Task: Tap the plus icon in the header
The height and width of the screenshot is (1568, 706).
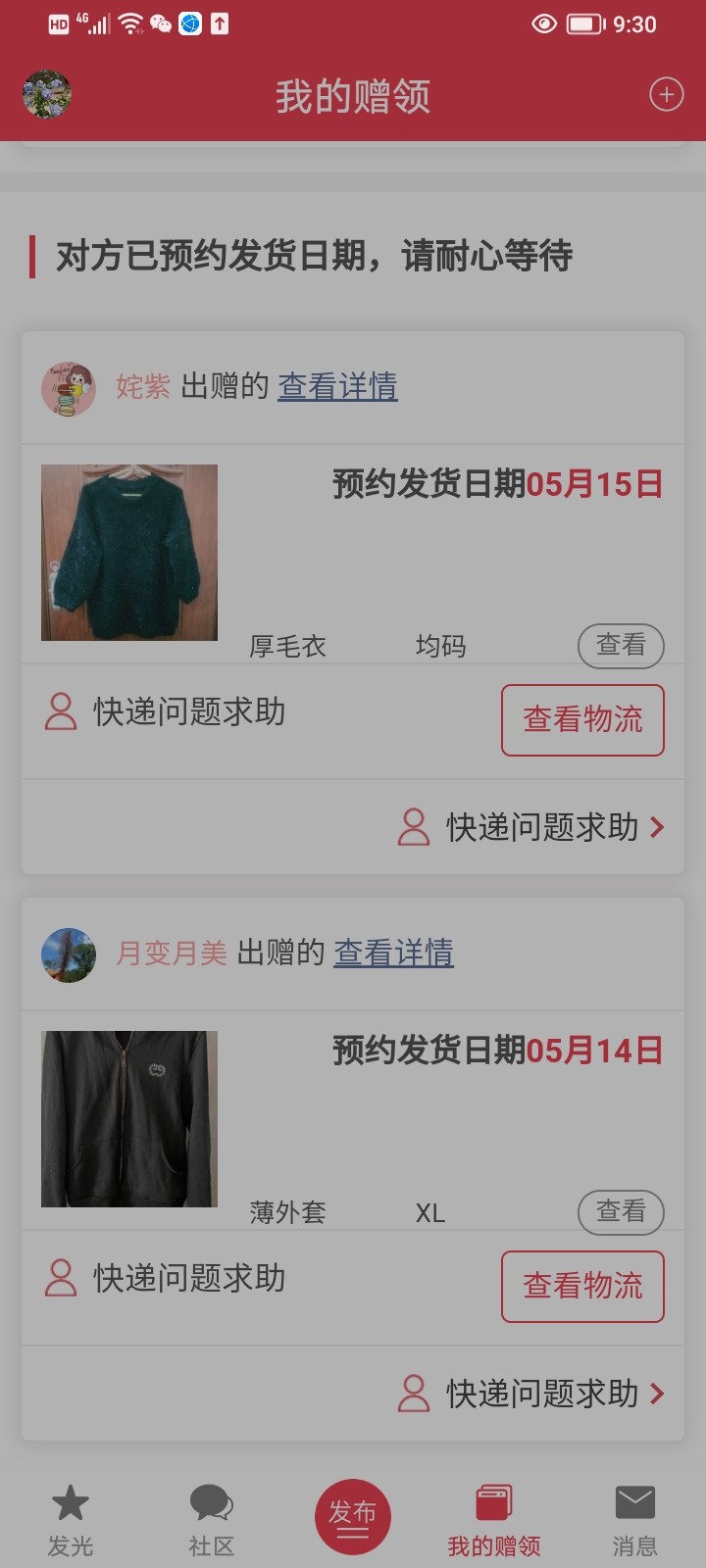Action: 666,94
